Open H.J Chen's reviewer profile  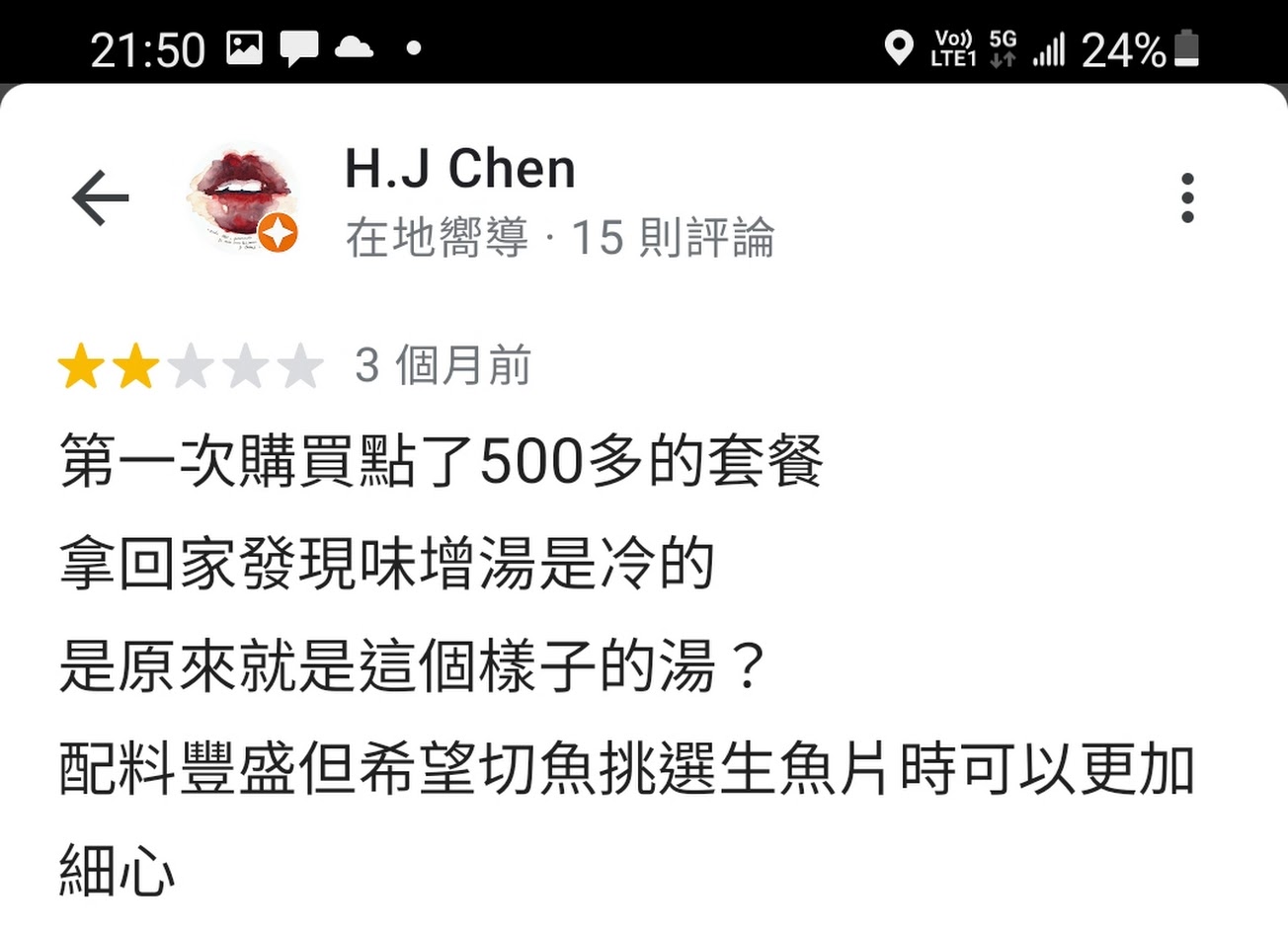coord(459,169)
